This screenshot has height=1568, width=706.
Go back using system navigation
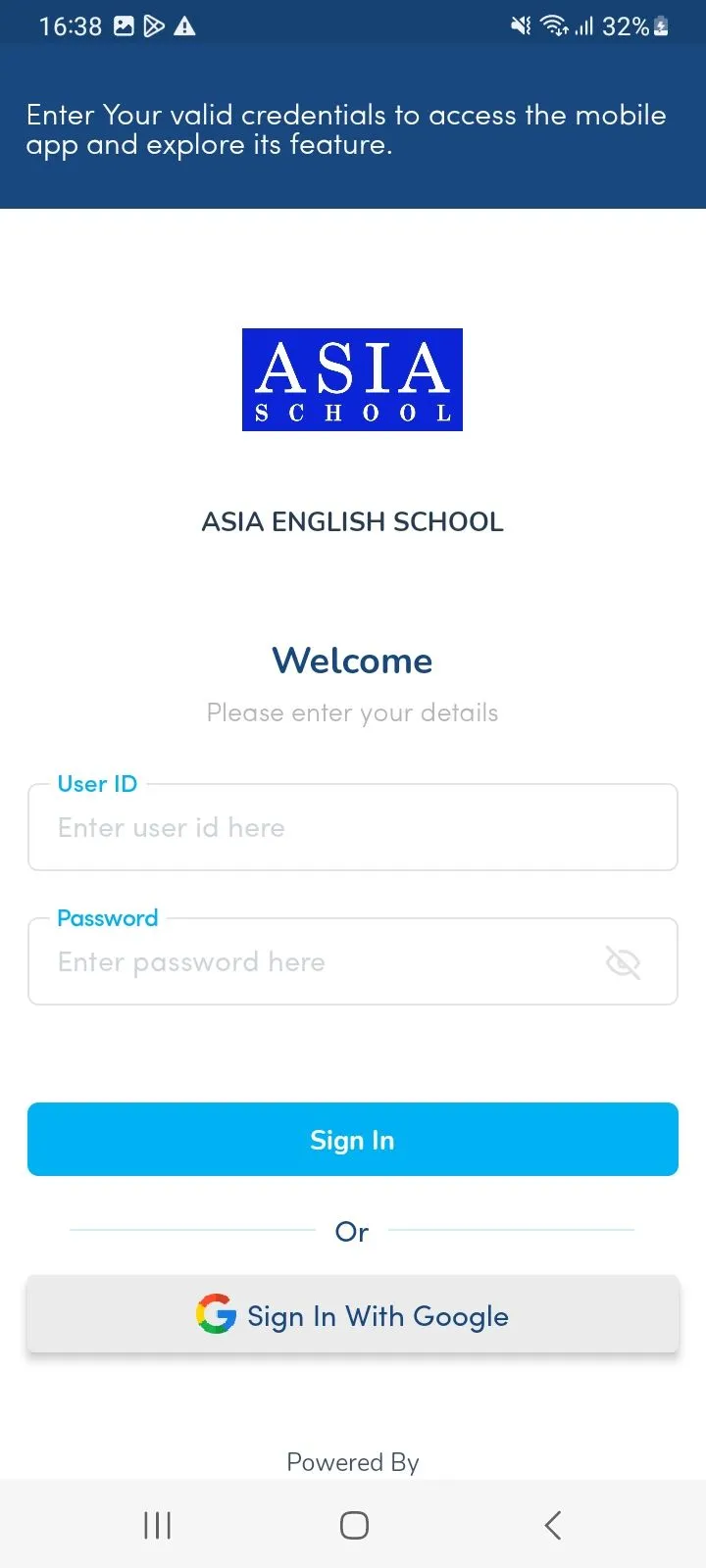coord(552,1525)
